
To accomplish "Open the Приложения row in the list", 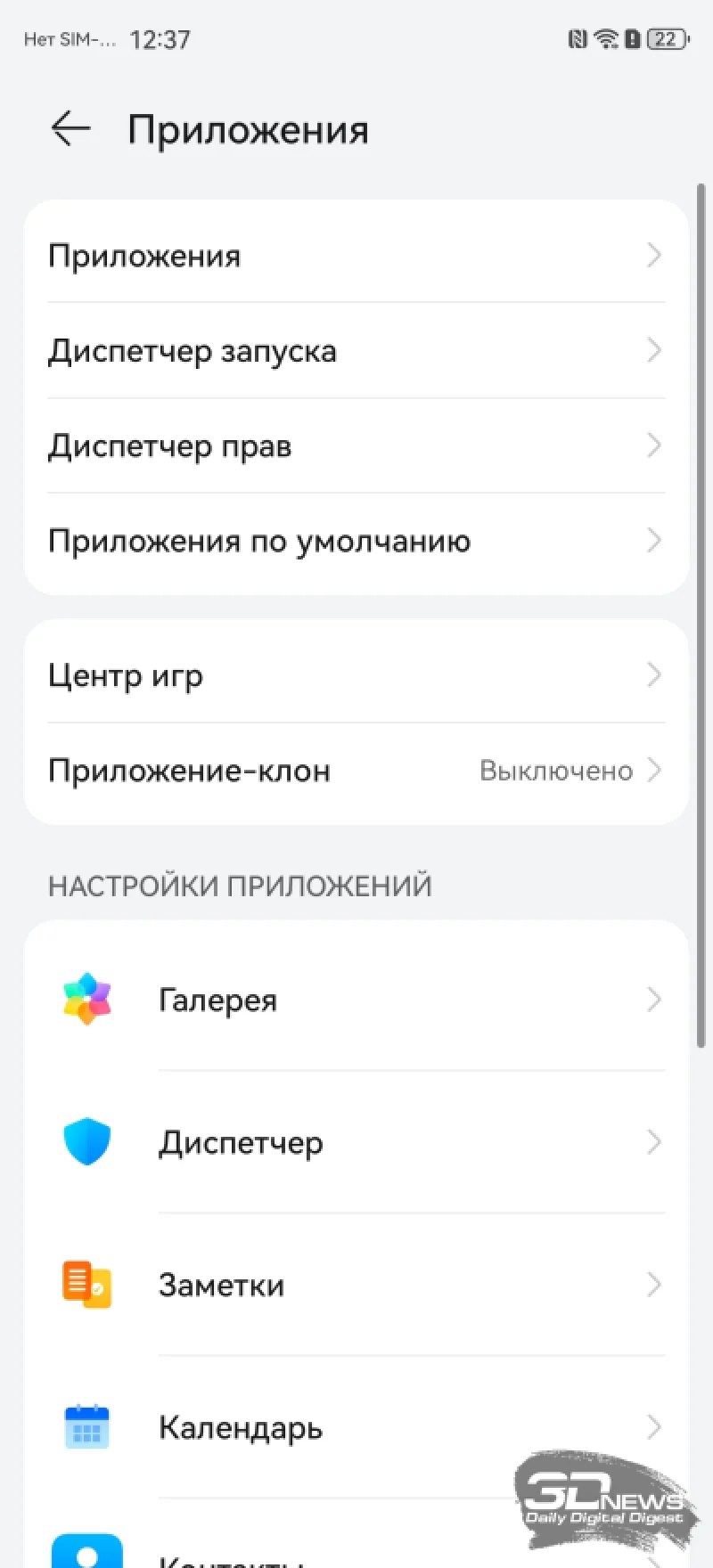I will click(356, 256).
